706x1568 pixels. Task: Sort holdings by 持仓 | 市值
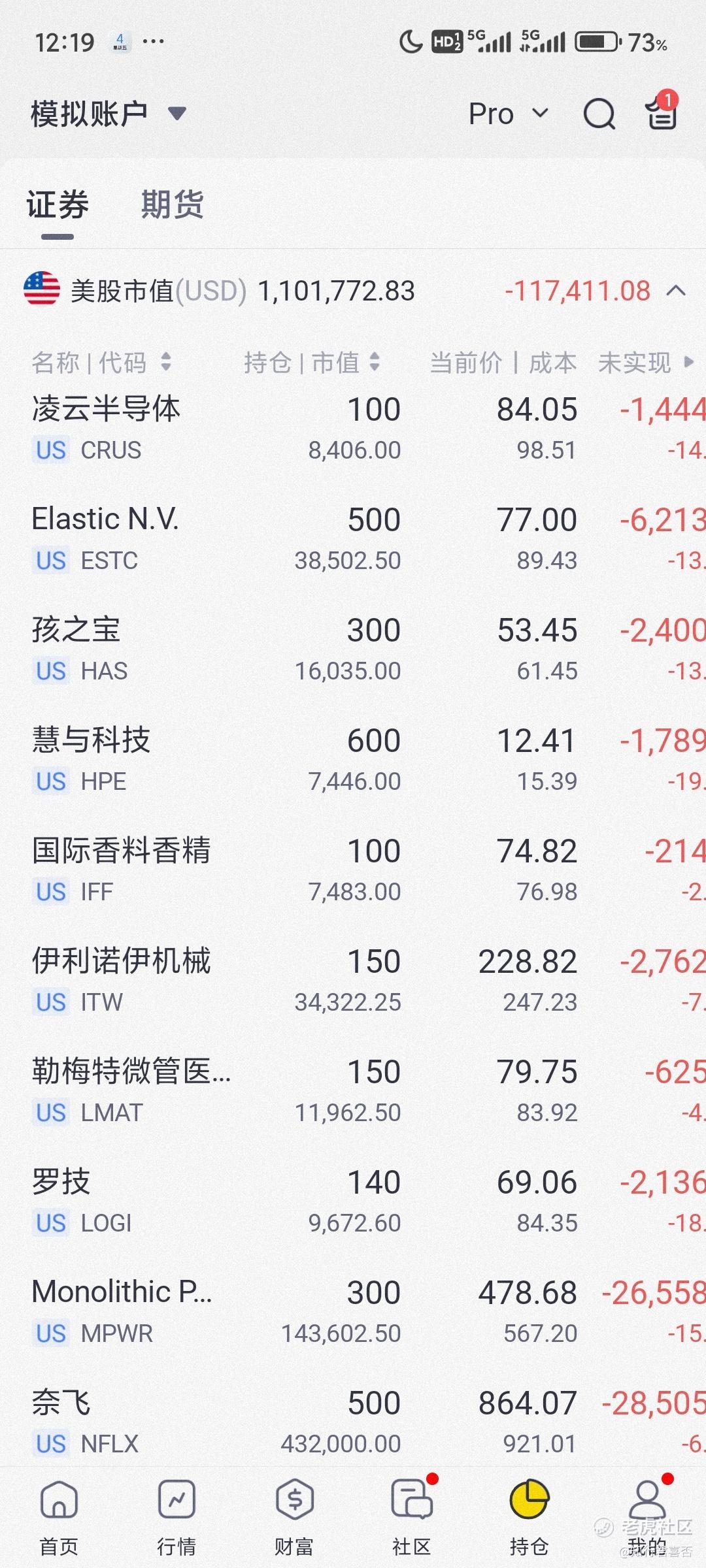point(311,362)
